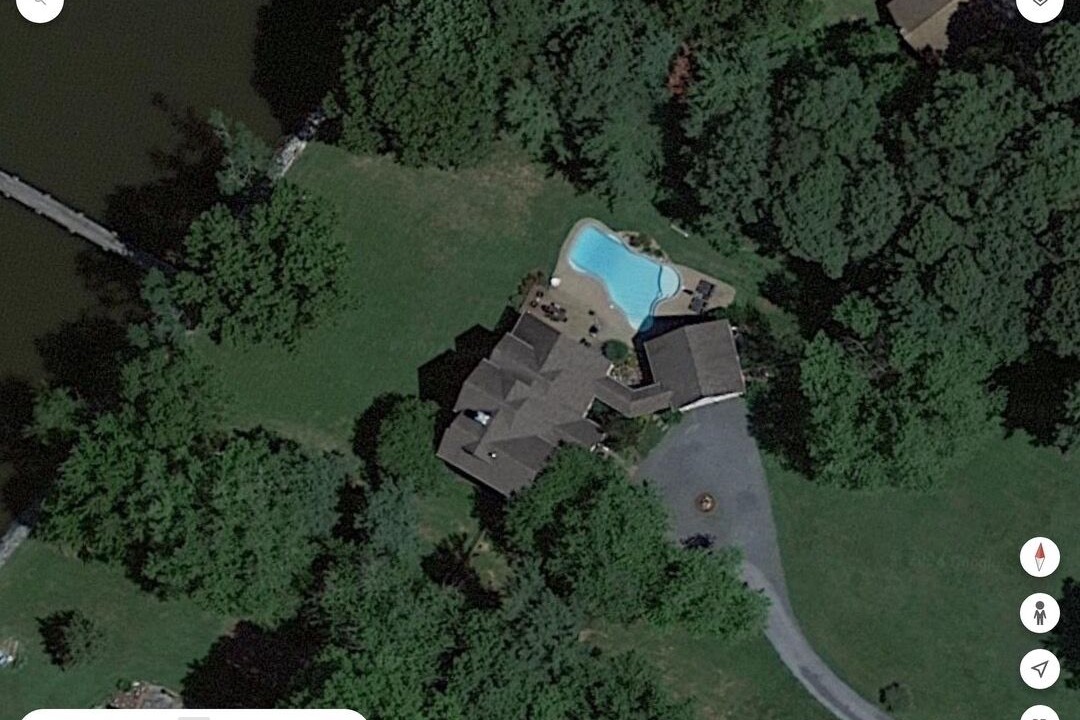
Task: Enable Street View with the pegman icon
Action: point(1039,613)
